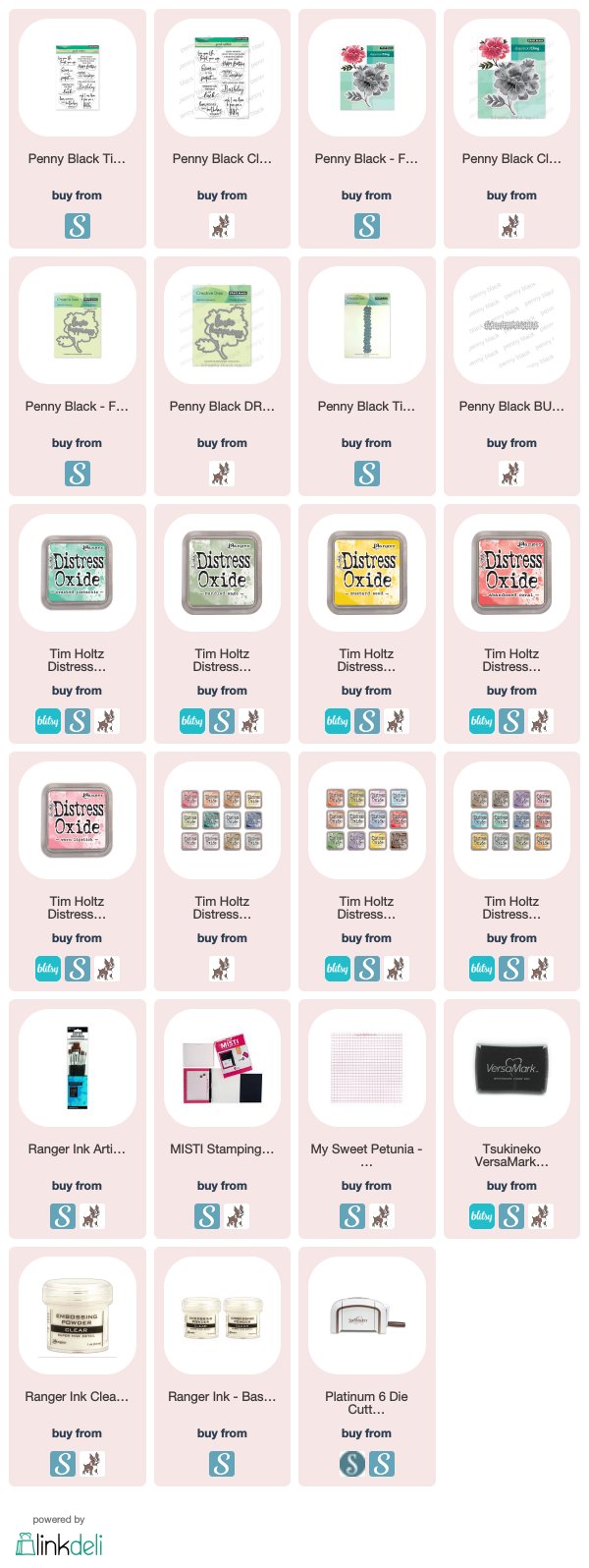589x1568 pixels.
Task: Open sage green Distress Oxide ink pad
Action: tap(222, 573)
